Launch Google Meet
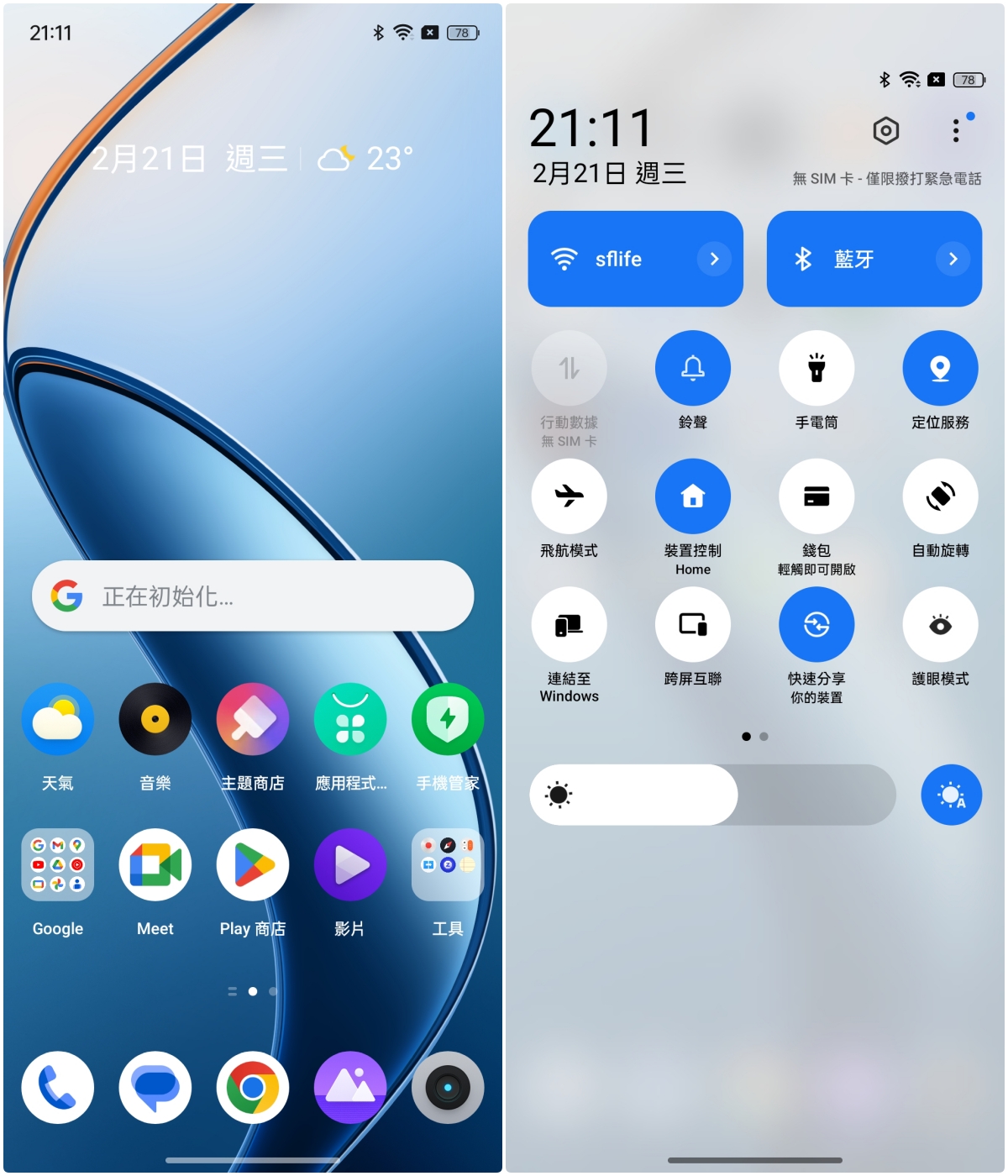The image size is (1008, 1176). [155, 865]
